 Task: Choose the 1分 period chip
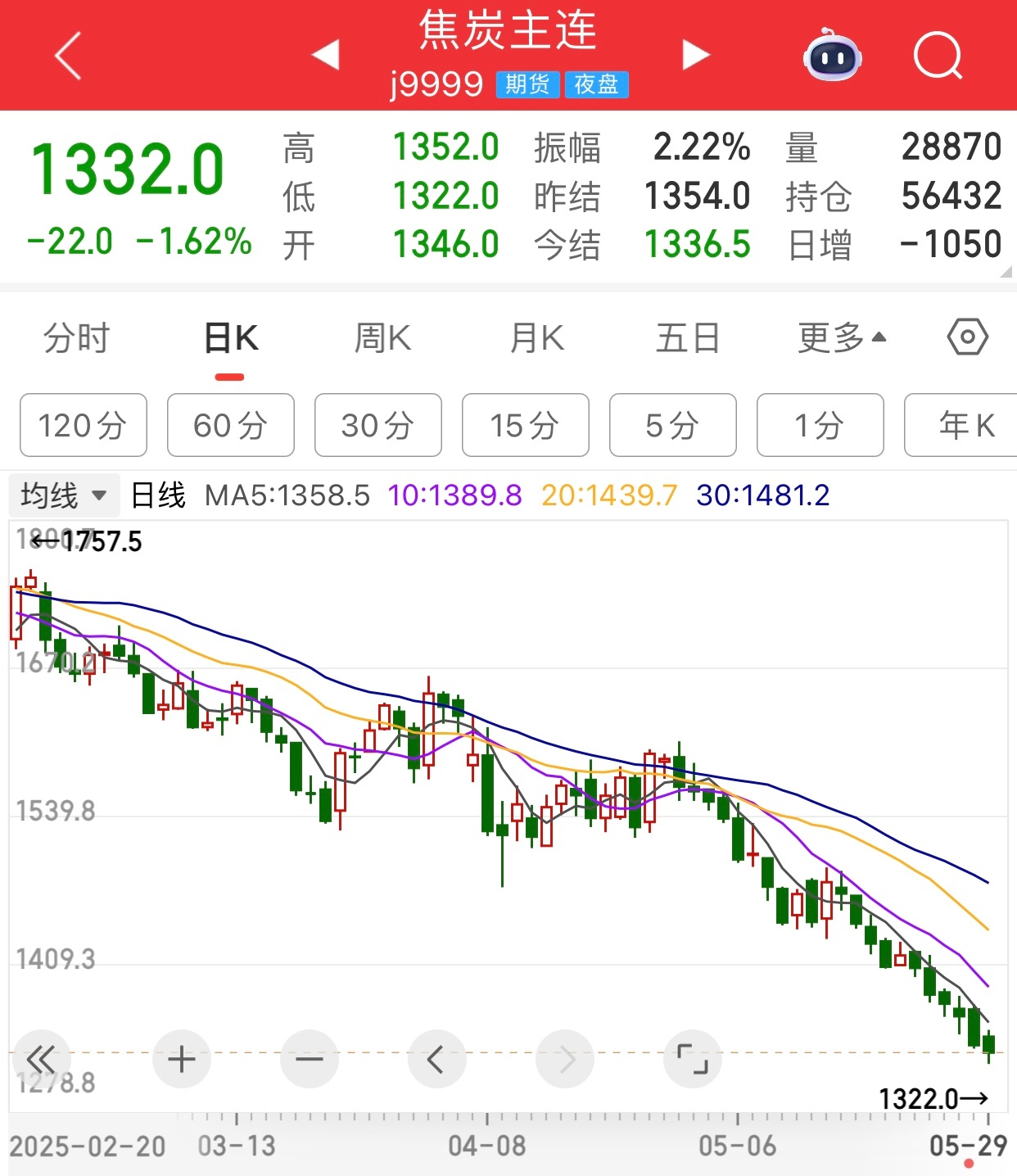[x=820, y=425]
